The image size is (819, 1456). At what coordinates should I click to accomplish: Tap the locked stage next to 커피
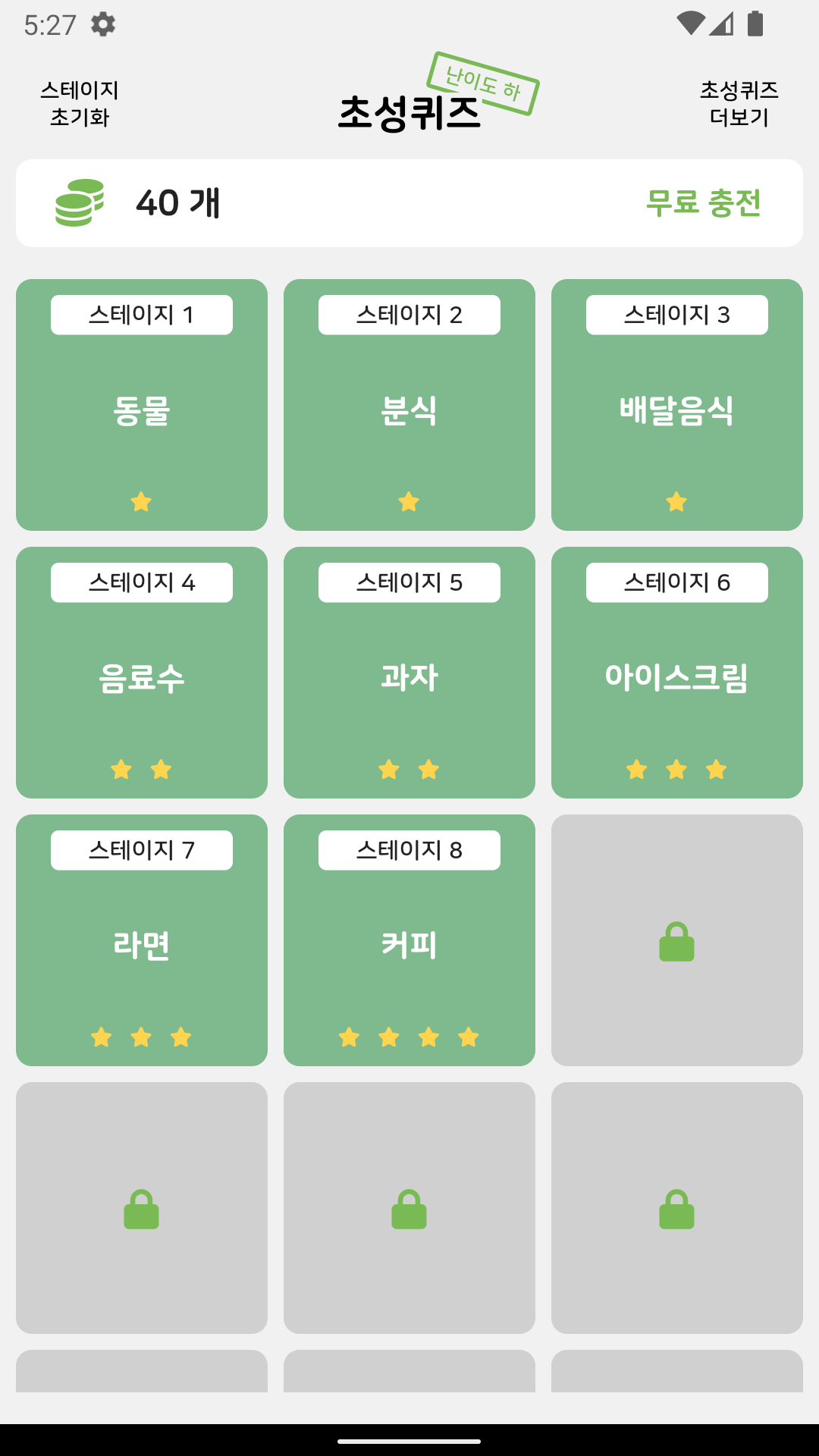click(x=677, y=940)
